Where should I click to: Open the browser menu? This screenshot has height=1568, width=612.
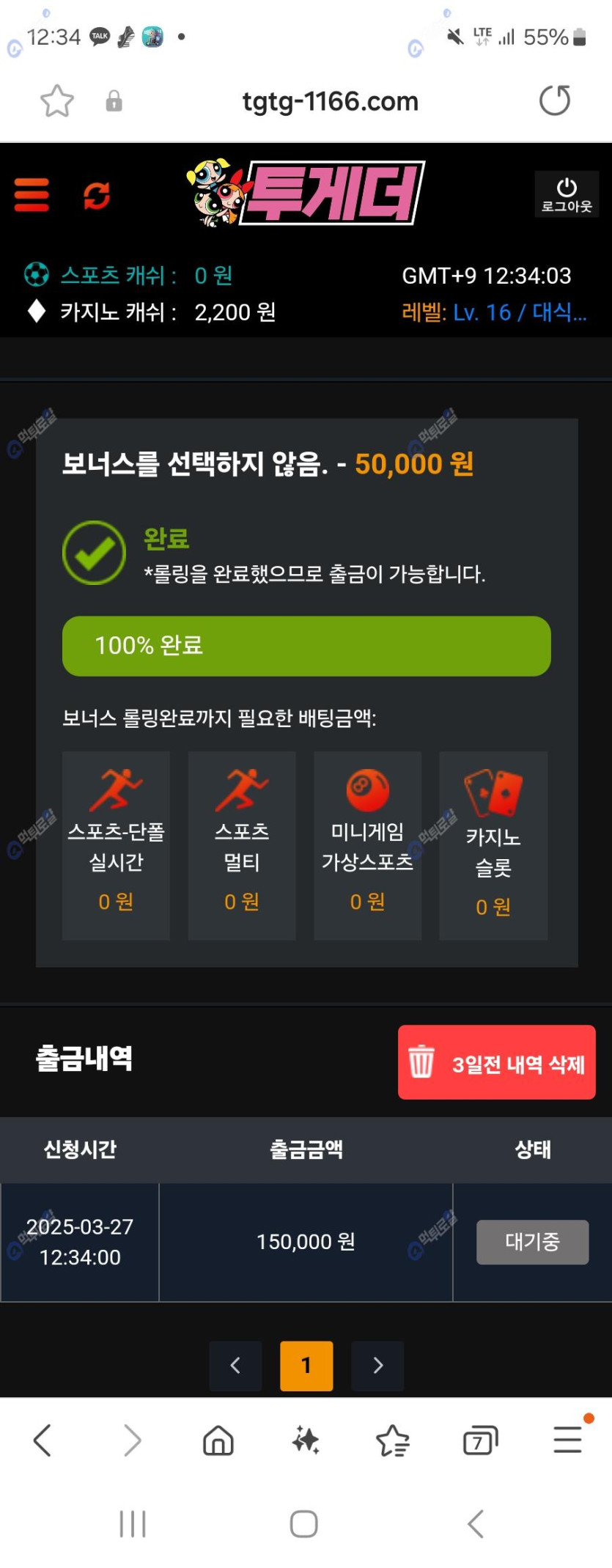point(568,1440)
